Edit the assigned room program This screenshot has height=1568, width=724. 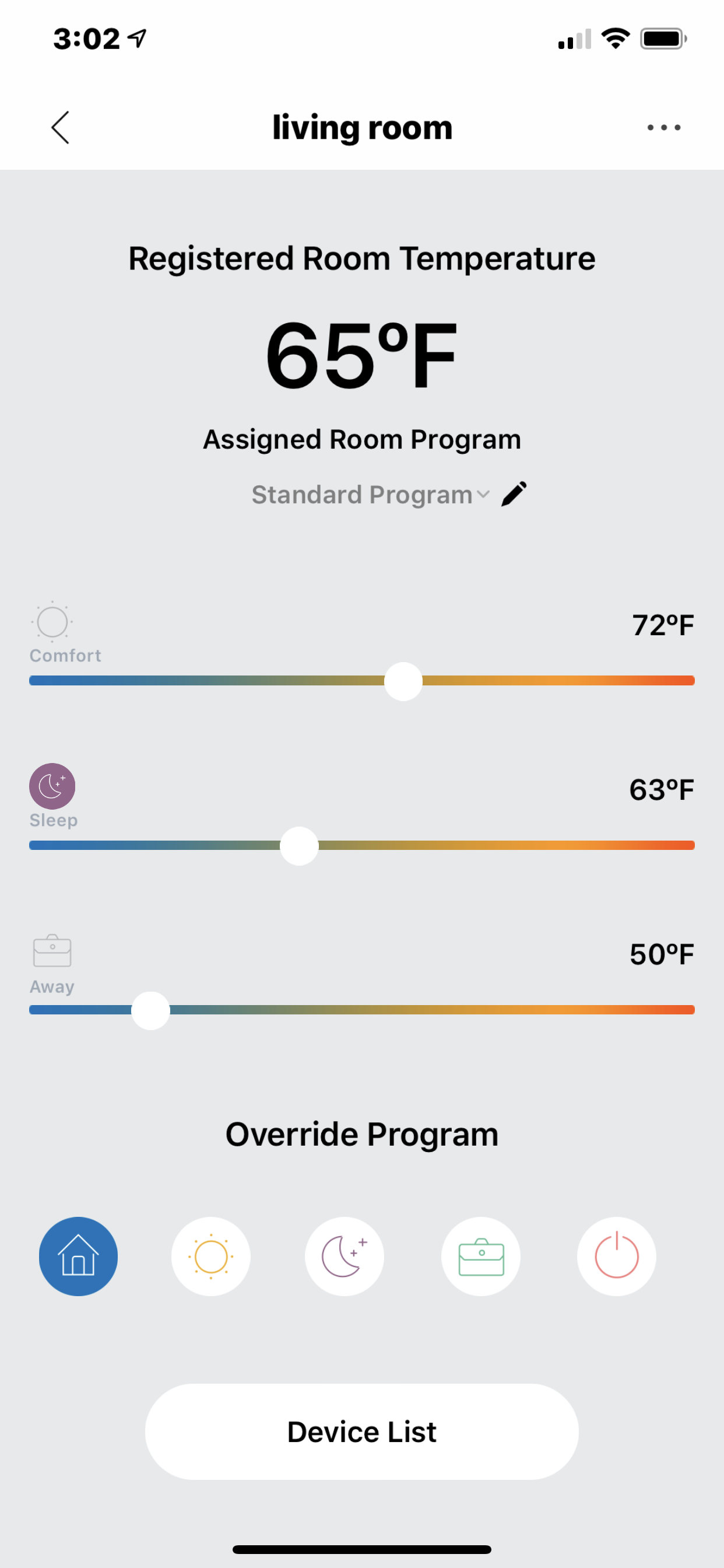(x=514, y=494)
